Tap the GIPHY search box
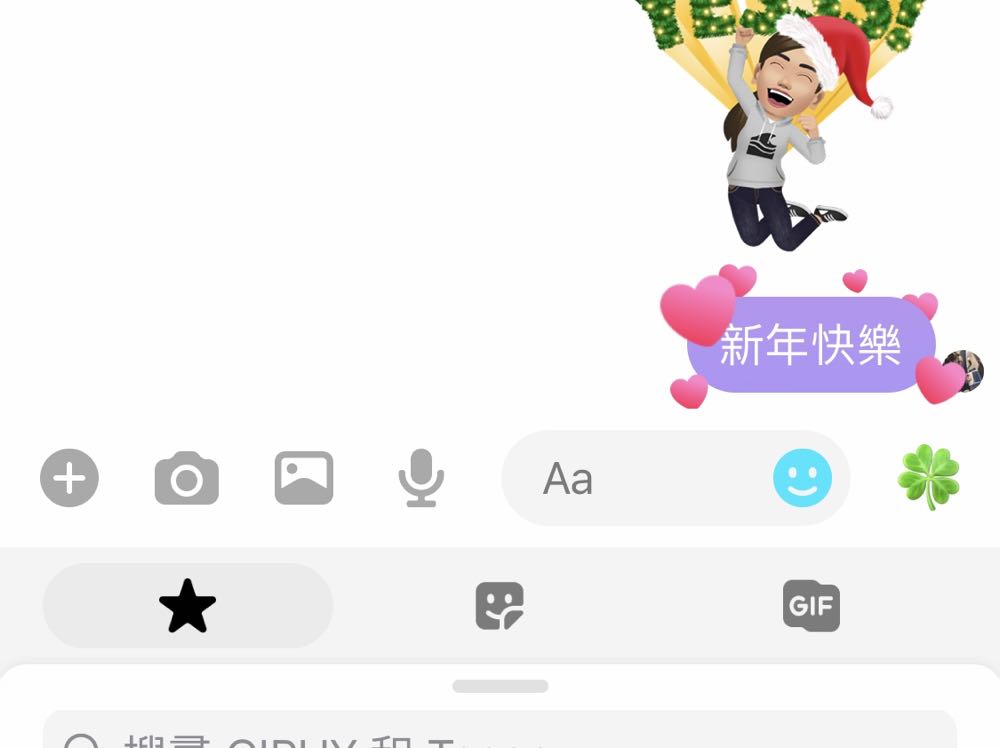Image resolution: width=1000 pixels, height=748 pixels. point(500,735)
